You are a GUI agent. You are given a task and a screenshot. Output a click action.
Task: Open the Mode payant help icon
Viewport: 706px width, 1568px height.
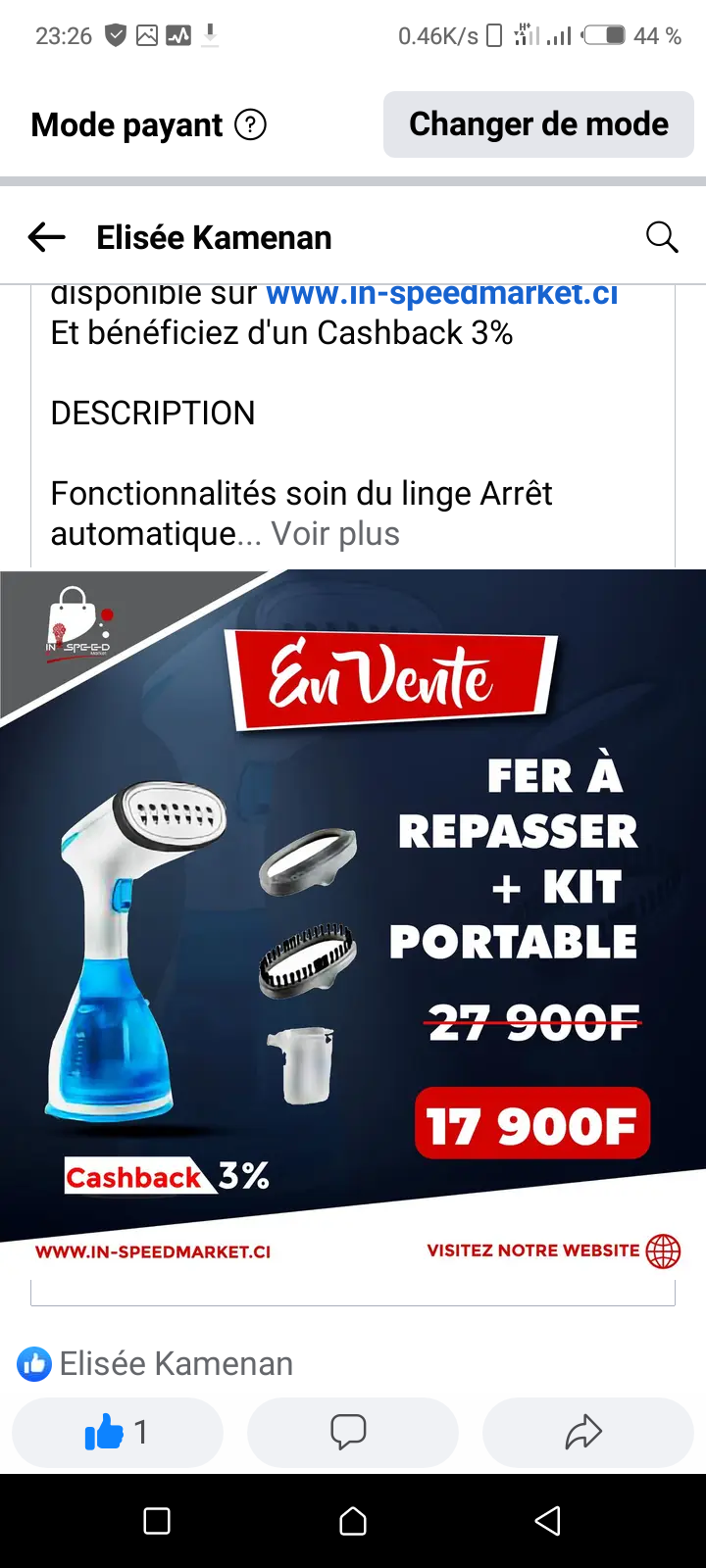[251, 124]
